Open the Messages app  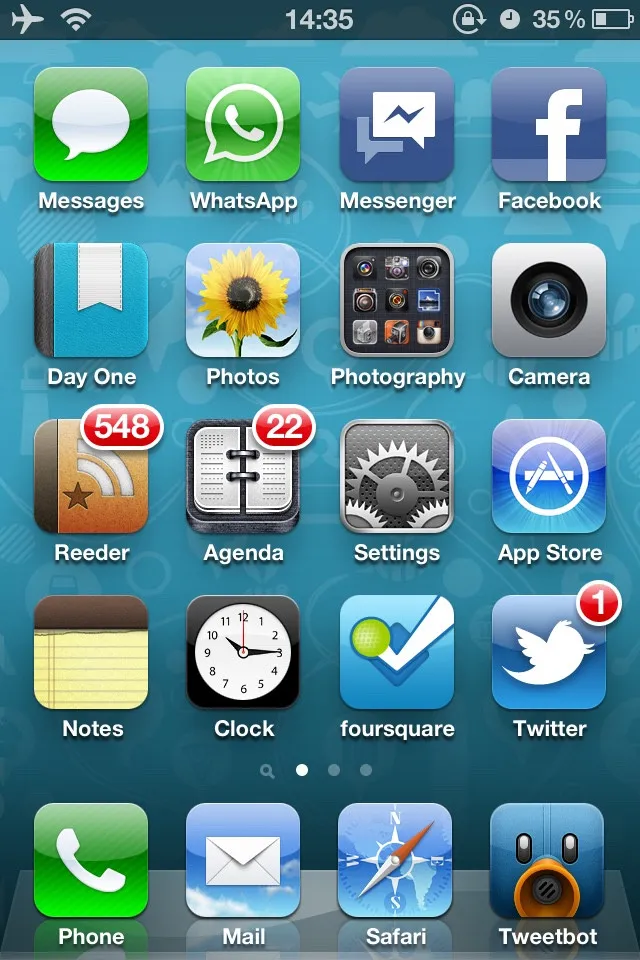click(91, 125)
